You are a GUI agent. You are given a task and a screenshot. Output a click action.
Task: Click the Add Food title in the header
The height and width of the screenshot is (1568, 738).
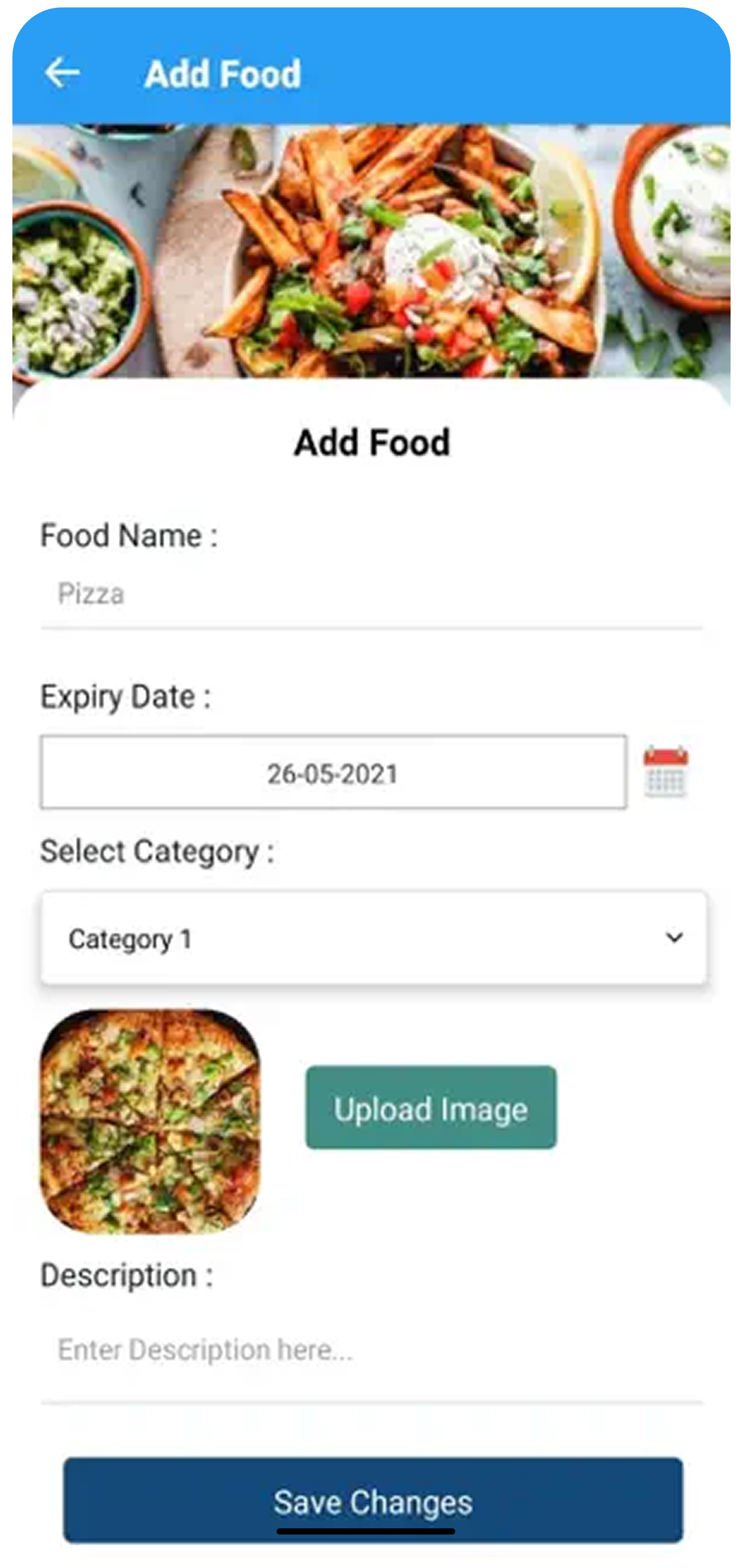pos(222,73)
